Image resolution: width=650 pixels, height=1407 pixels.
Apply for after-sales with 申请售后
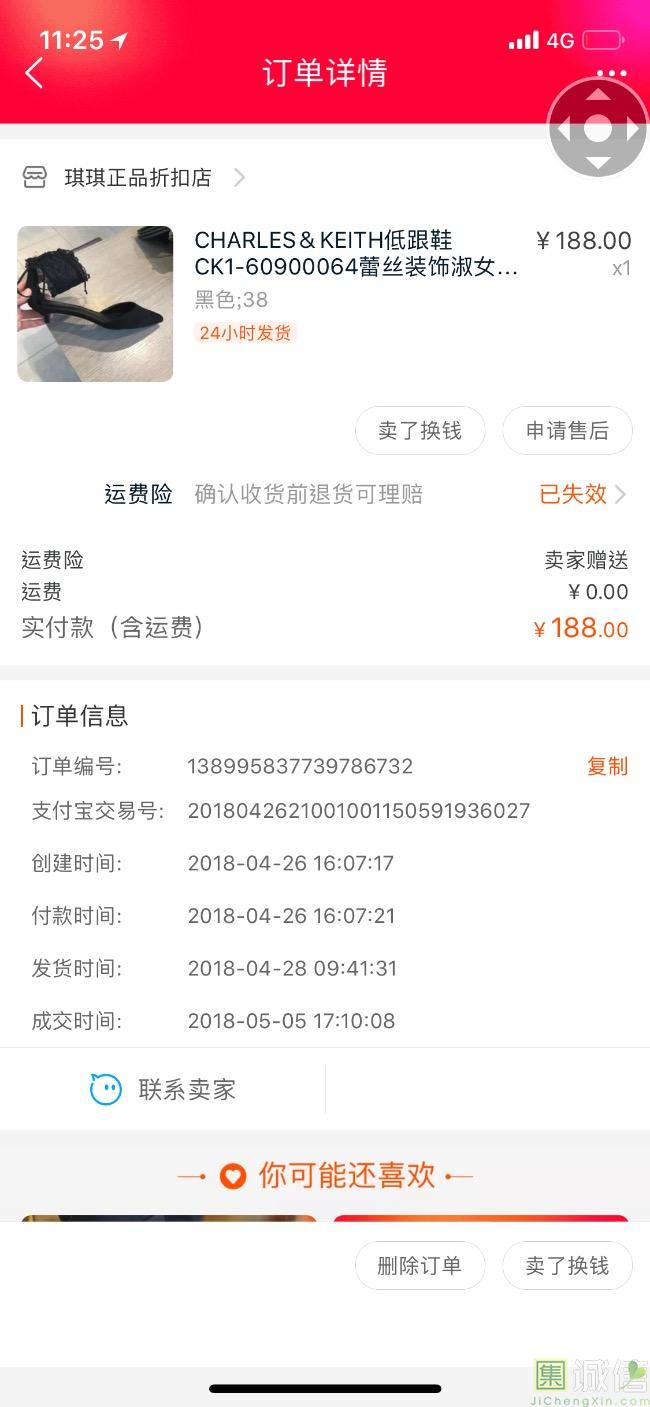567,431
